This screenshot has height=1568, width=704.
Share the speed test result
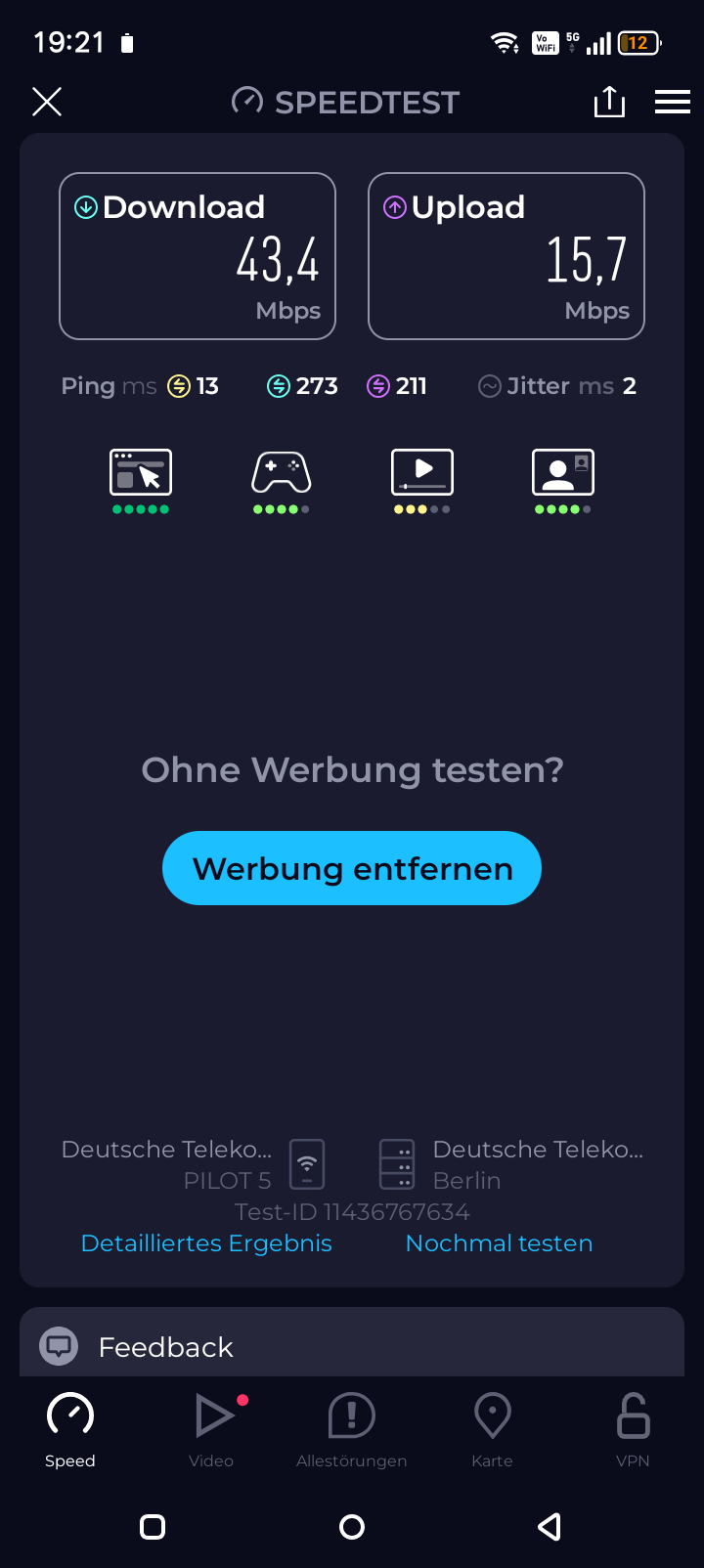pyautogui.click(x=609, y=102)
